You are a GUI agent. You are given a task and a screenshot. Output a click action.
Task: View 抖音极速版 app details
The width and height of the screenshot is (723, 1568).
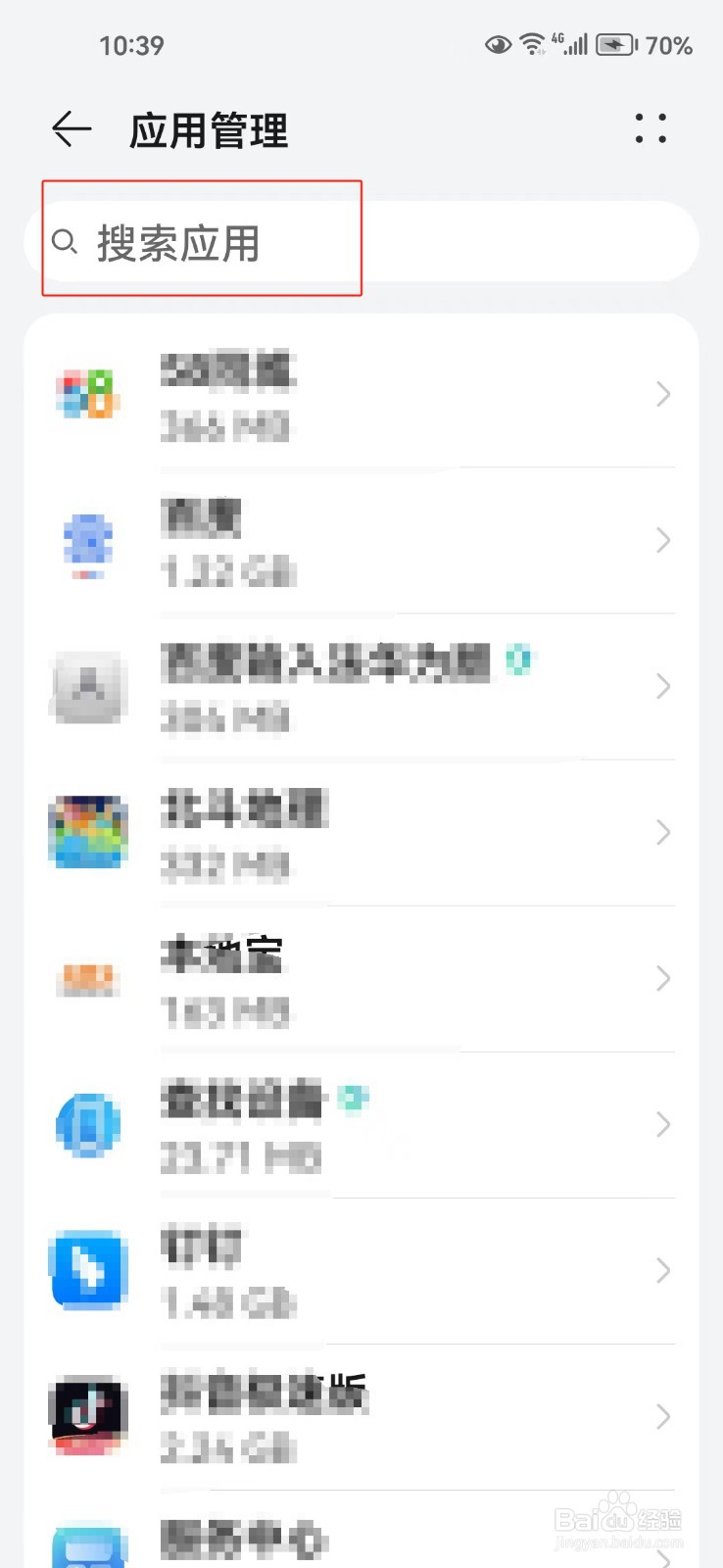pos(361,1416)
